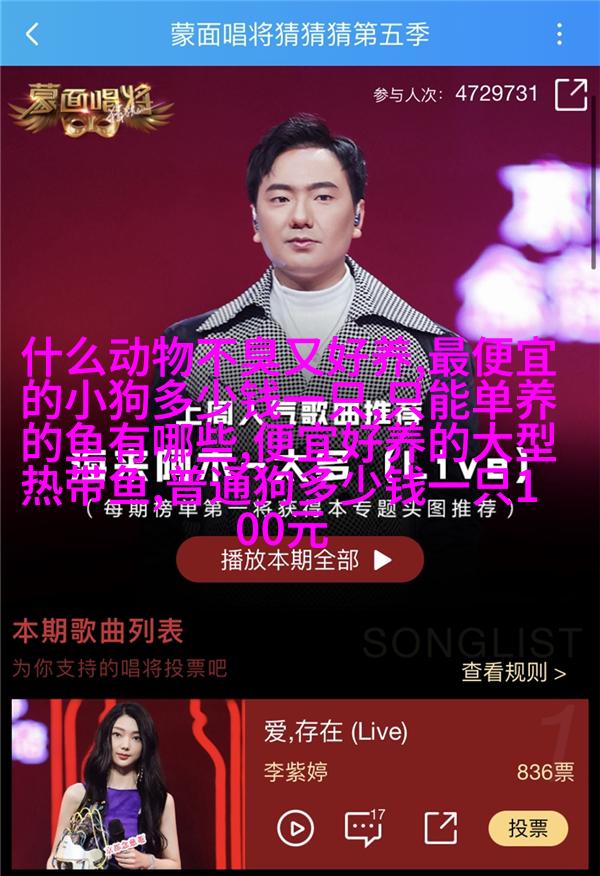Vote for 李紫婷 with 投票 button

click(x=528, y=828)
